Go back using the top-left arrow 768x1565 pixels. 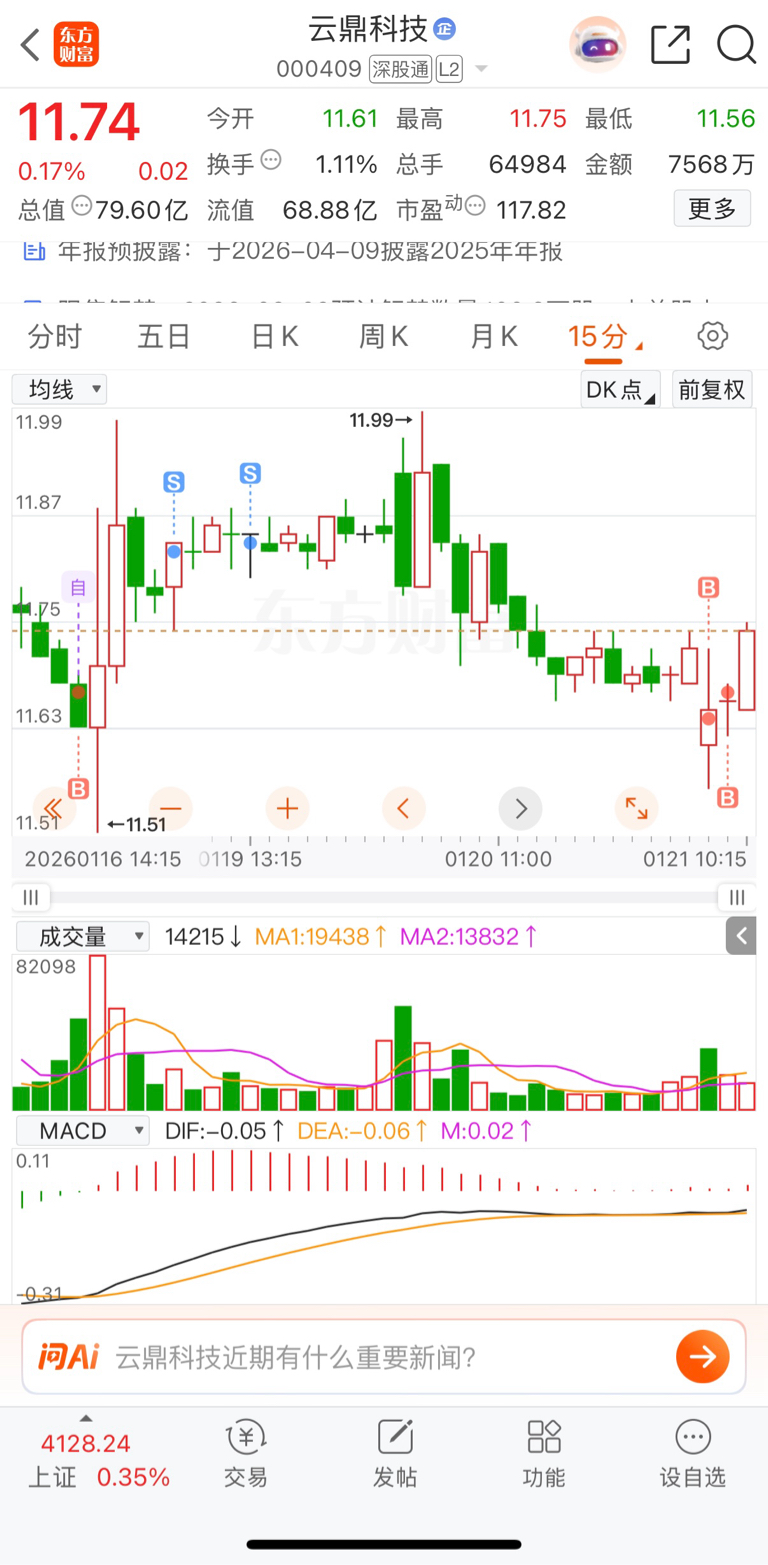tap(30, 45)
